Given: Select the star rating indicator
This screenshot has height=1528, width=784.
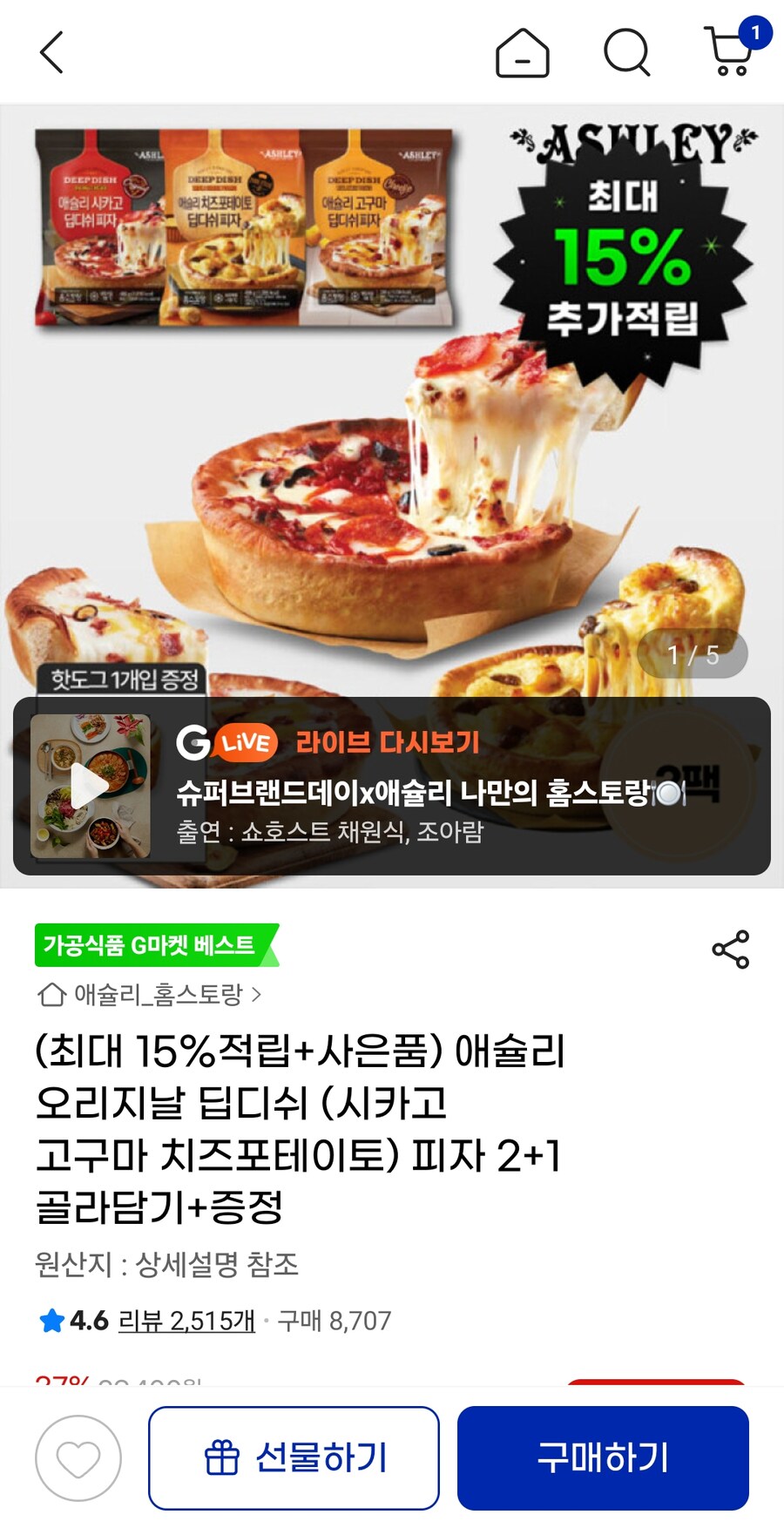Looking at the screenshot, I should (50, 1319).
